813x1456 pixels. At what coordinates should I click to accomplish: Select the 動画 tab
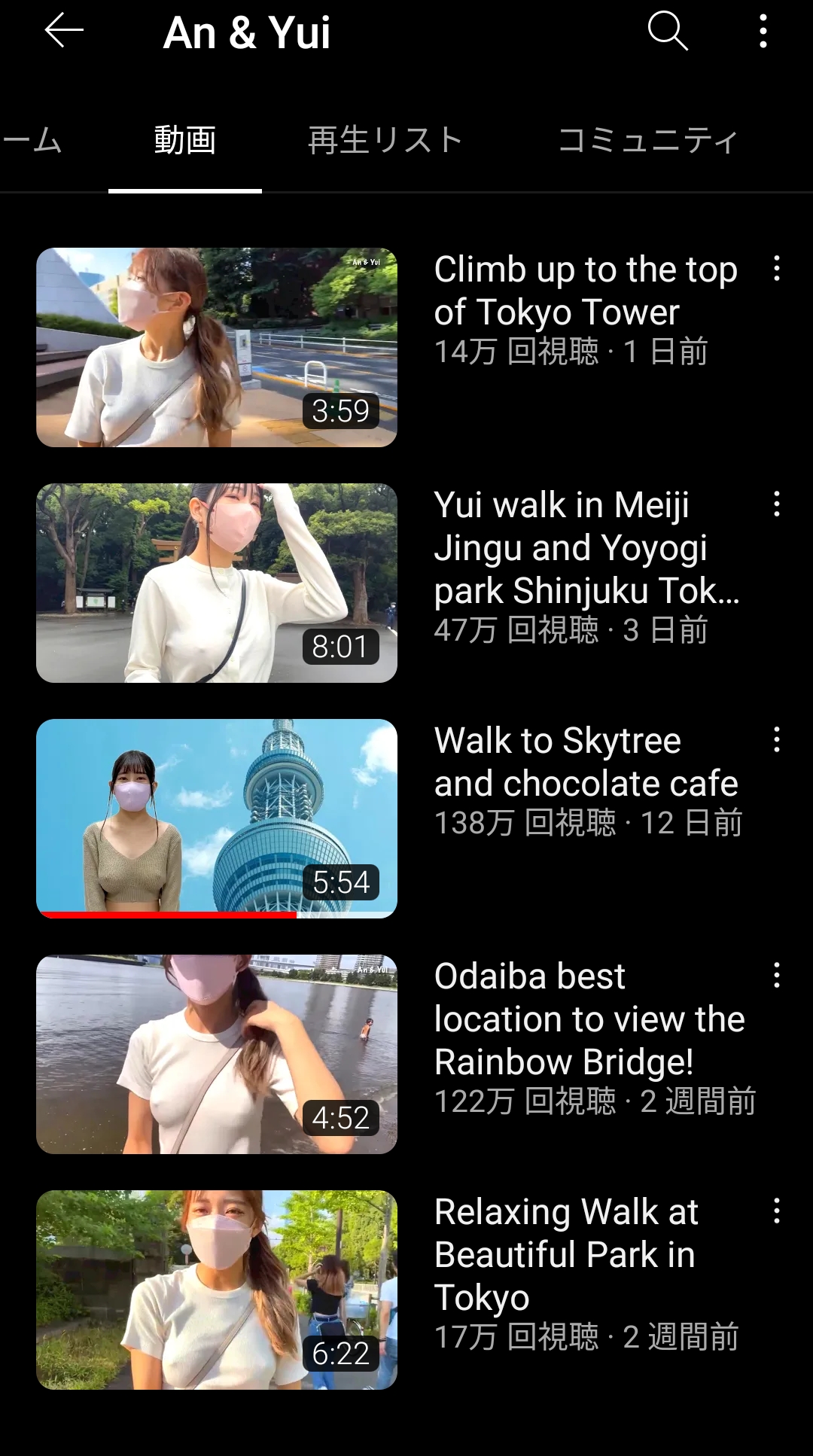point(185,141)
